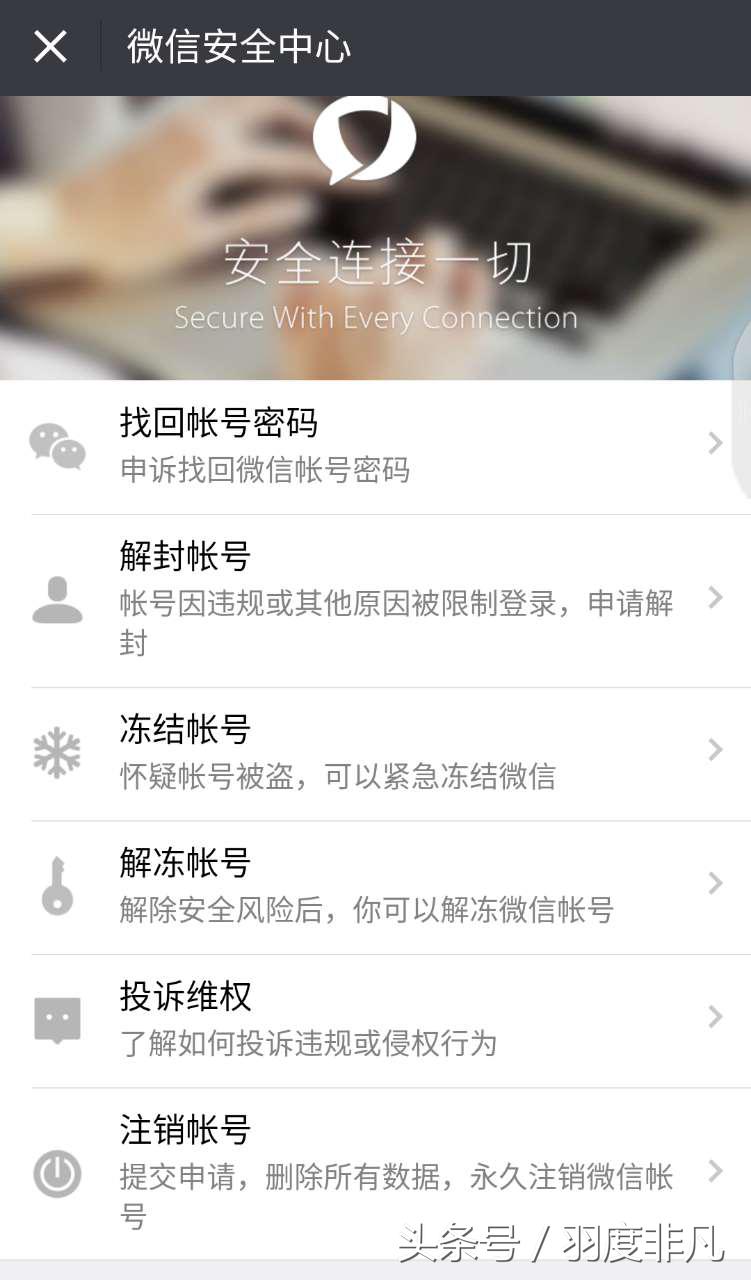The image size is (751, 1280).
Task: Select 找回帐号密码 to recover password
Action: [375, 443]
